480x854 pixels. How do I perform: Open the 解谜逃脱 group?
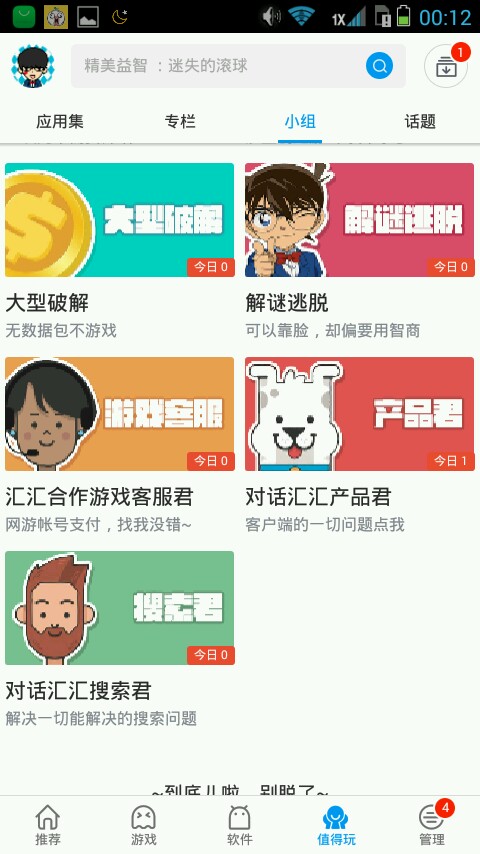tap(360, 251)
